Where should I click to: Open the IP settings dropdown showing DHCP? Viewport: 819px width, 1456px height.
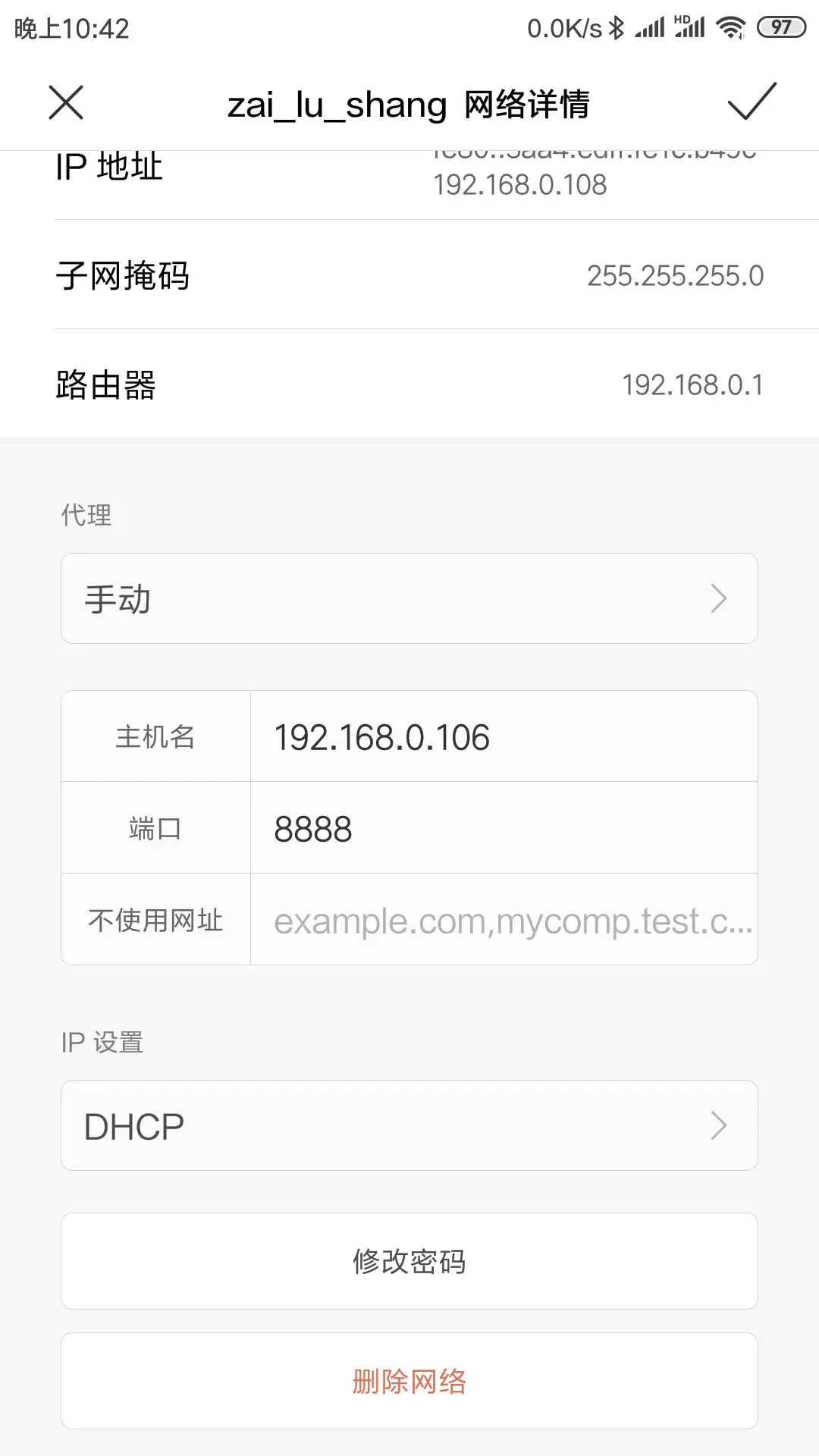(409, 1125)
